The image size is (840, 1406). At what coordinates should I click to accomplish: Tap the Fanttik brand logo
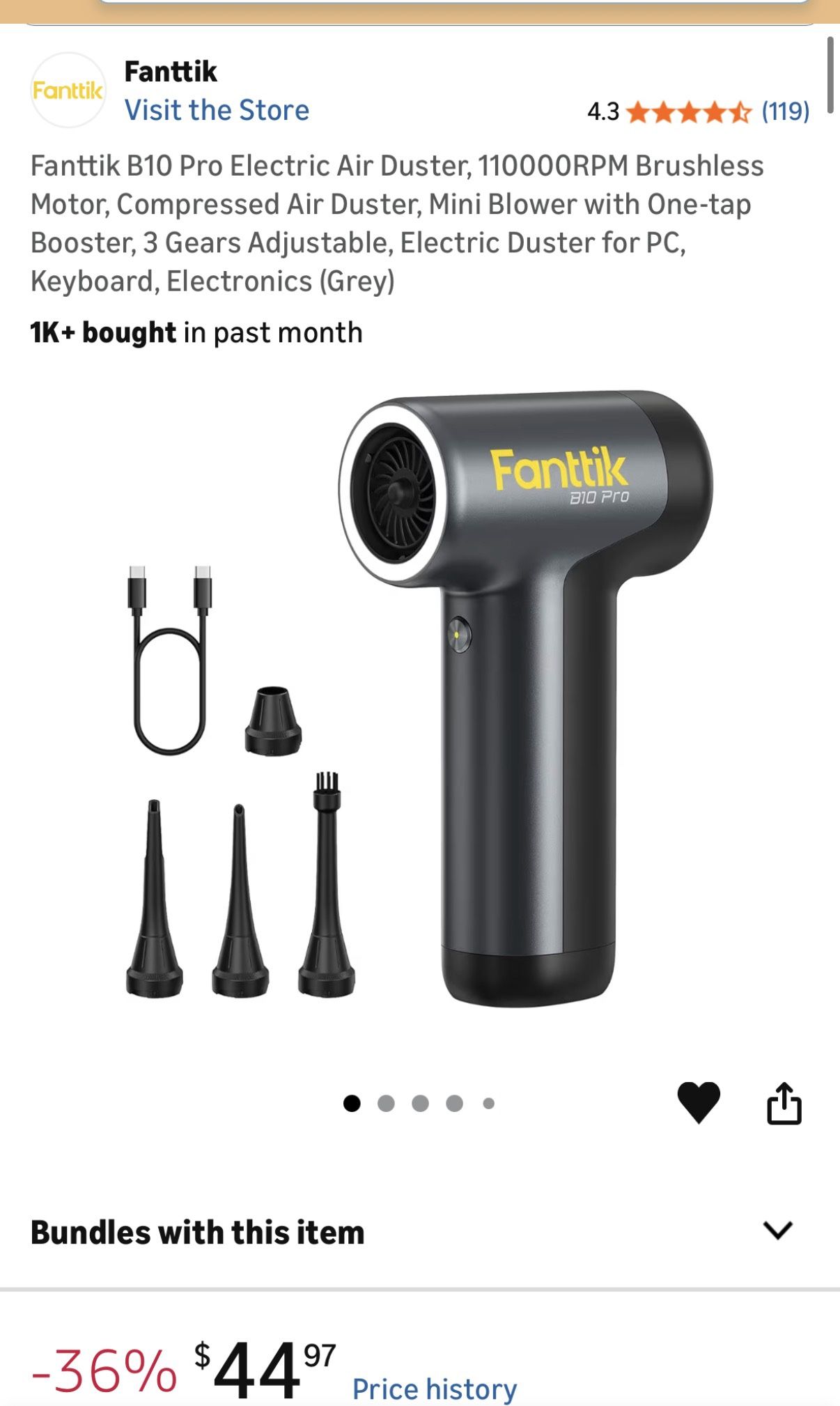68,91
